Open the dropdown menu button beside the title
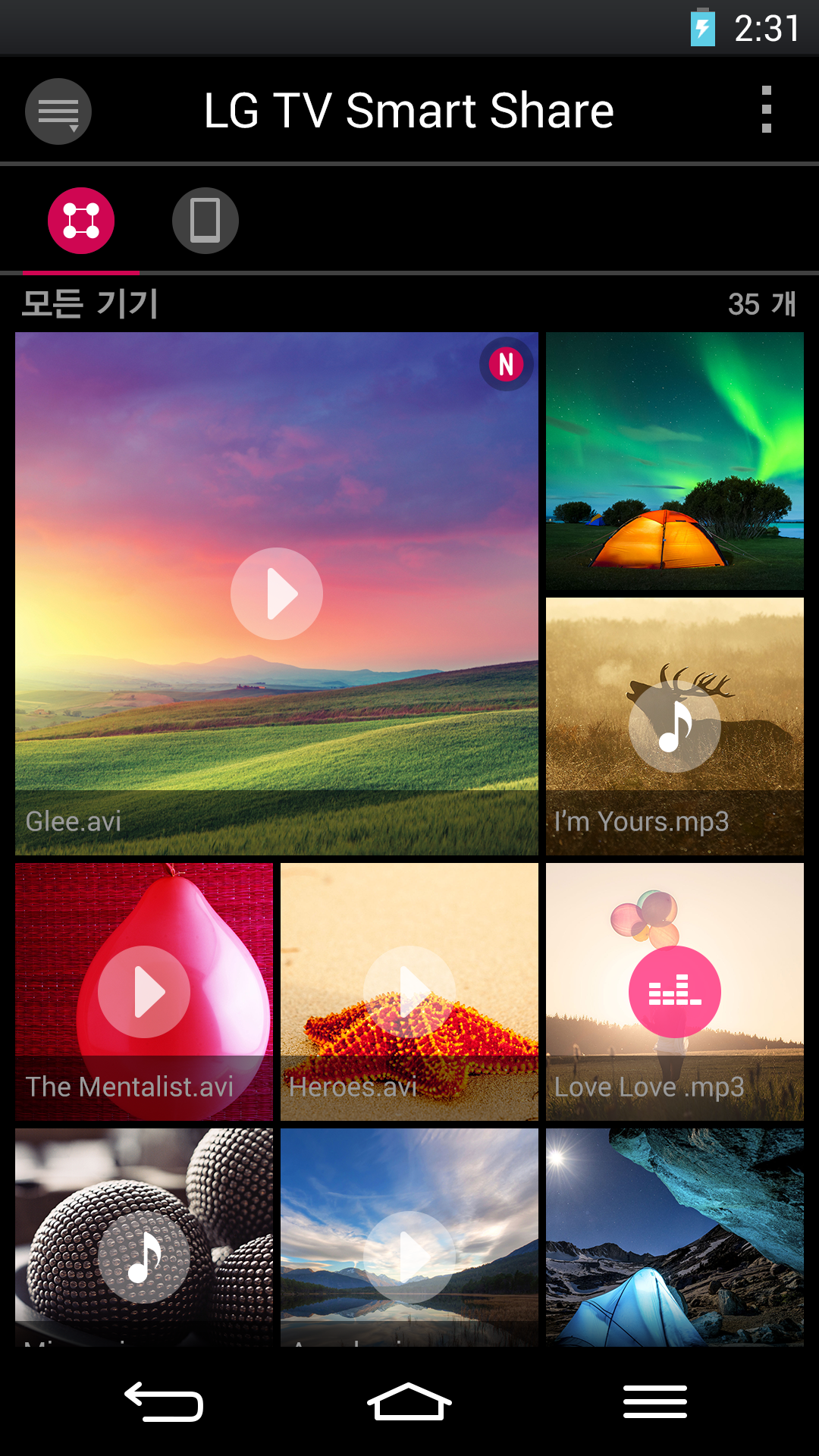This screenshot has width=819, height=1456. pos(58,111)
